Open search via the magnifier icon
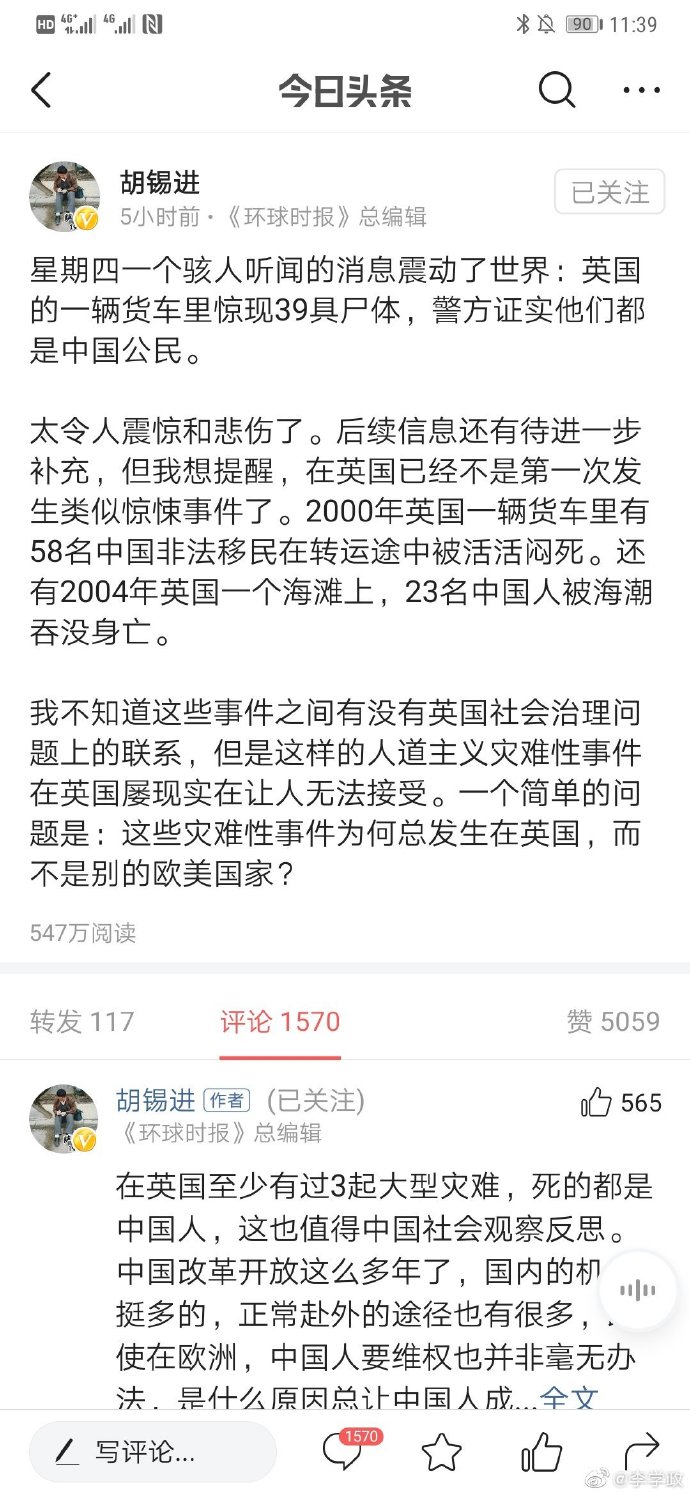Viewport: 690px width, 1495px height. (557, 90)
